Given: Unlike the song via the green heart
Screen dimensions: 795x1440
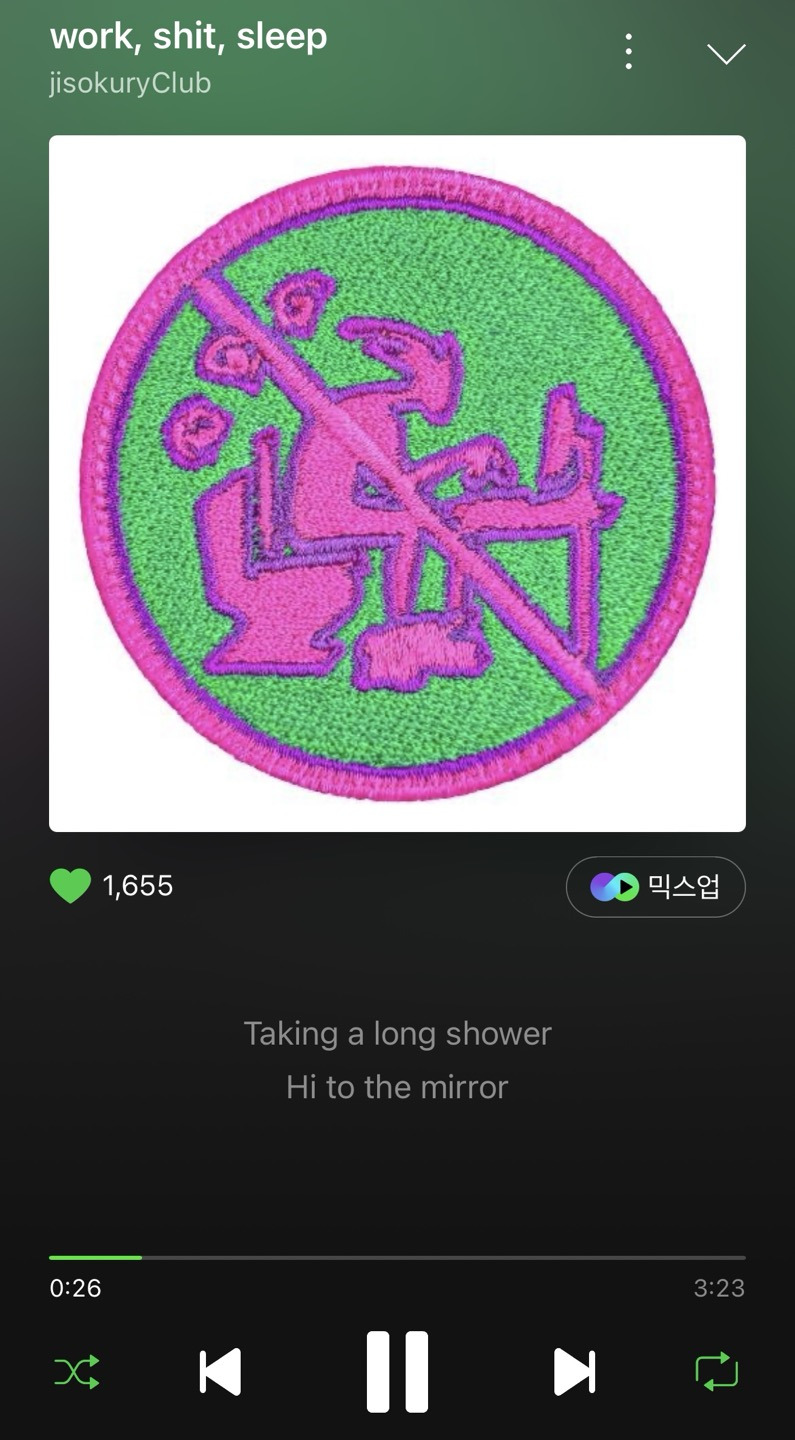Looking at the screenshot, I should pyautogui.click(x=70, y=886).
